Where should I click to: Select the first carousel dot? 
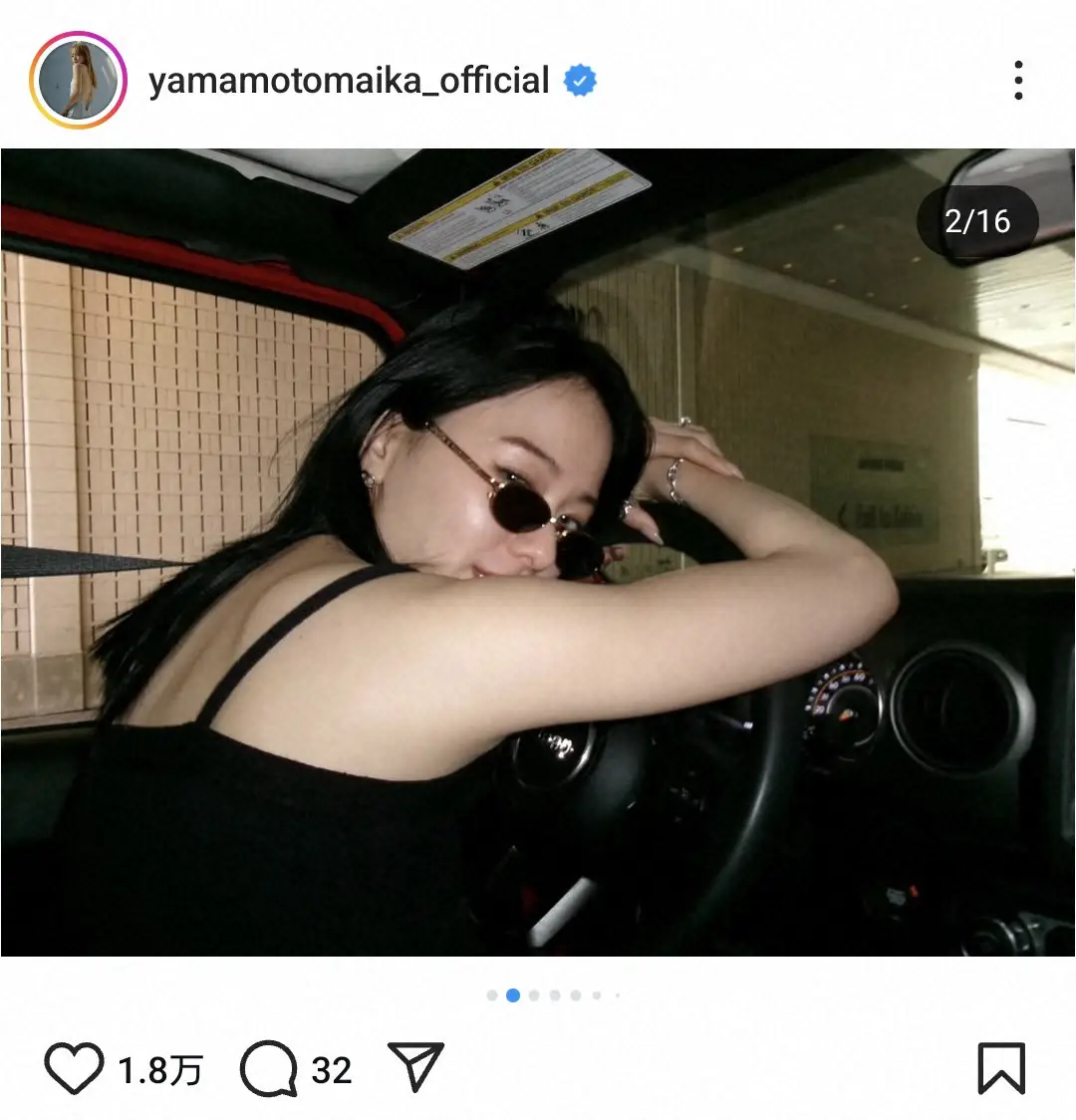pos(490,993)
